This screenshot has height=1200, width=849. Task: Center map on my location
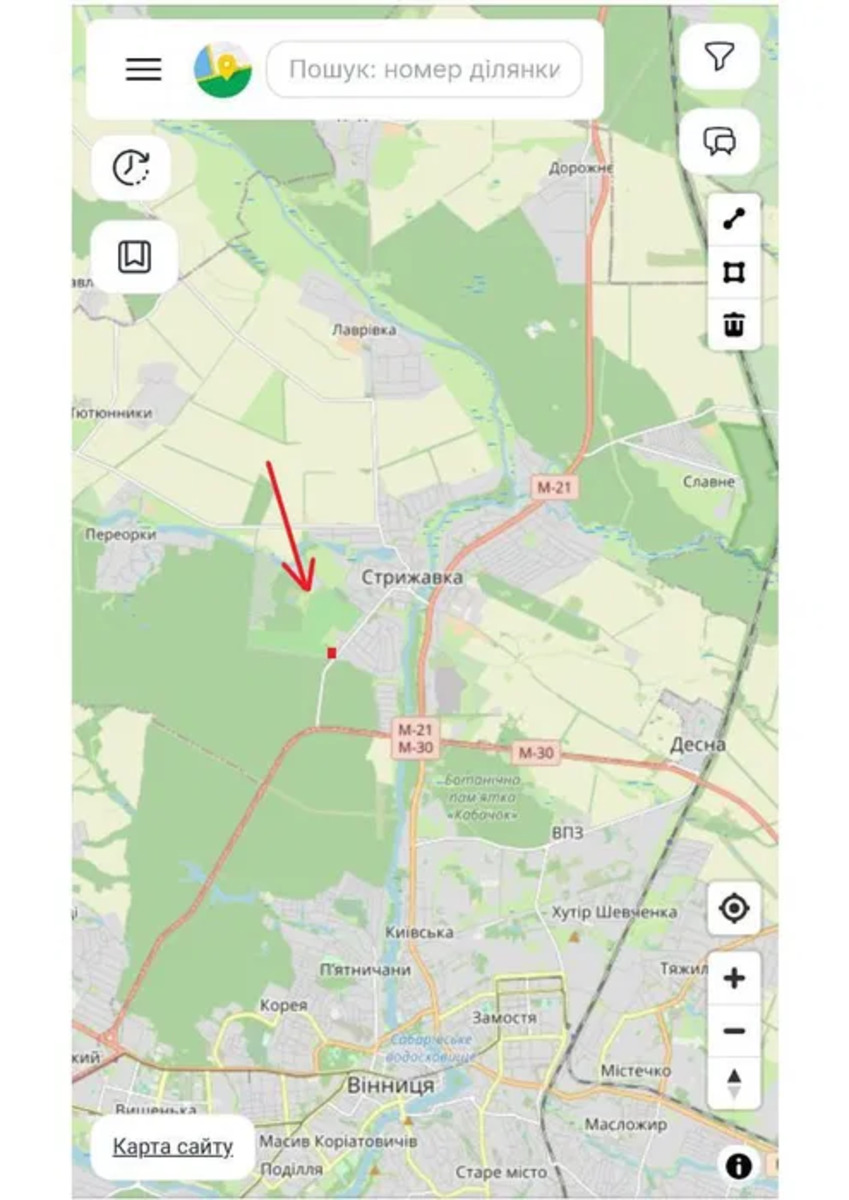[734, 909]
